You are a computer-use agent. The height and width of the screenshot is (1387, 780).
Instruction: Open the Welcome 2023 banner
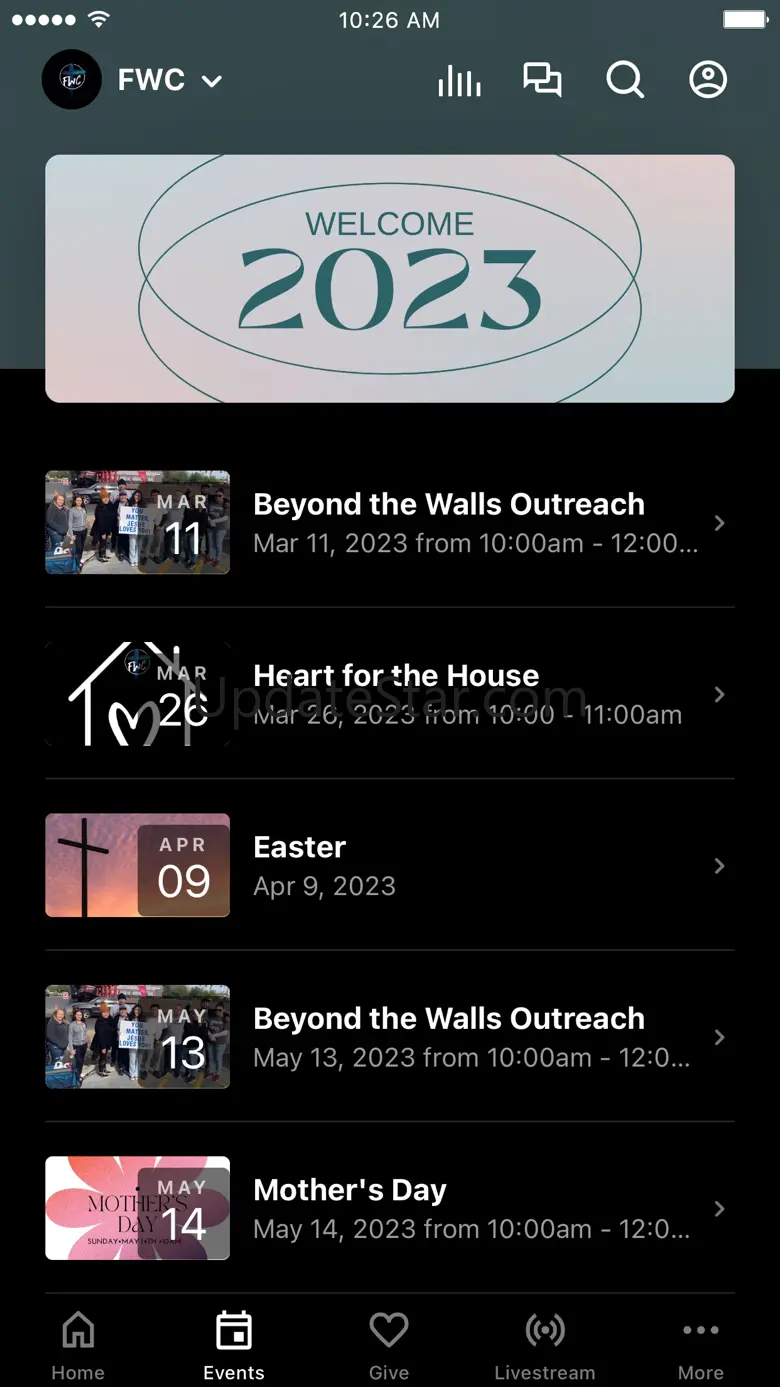(390, 278)
